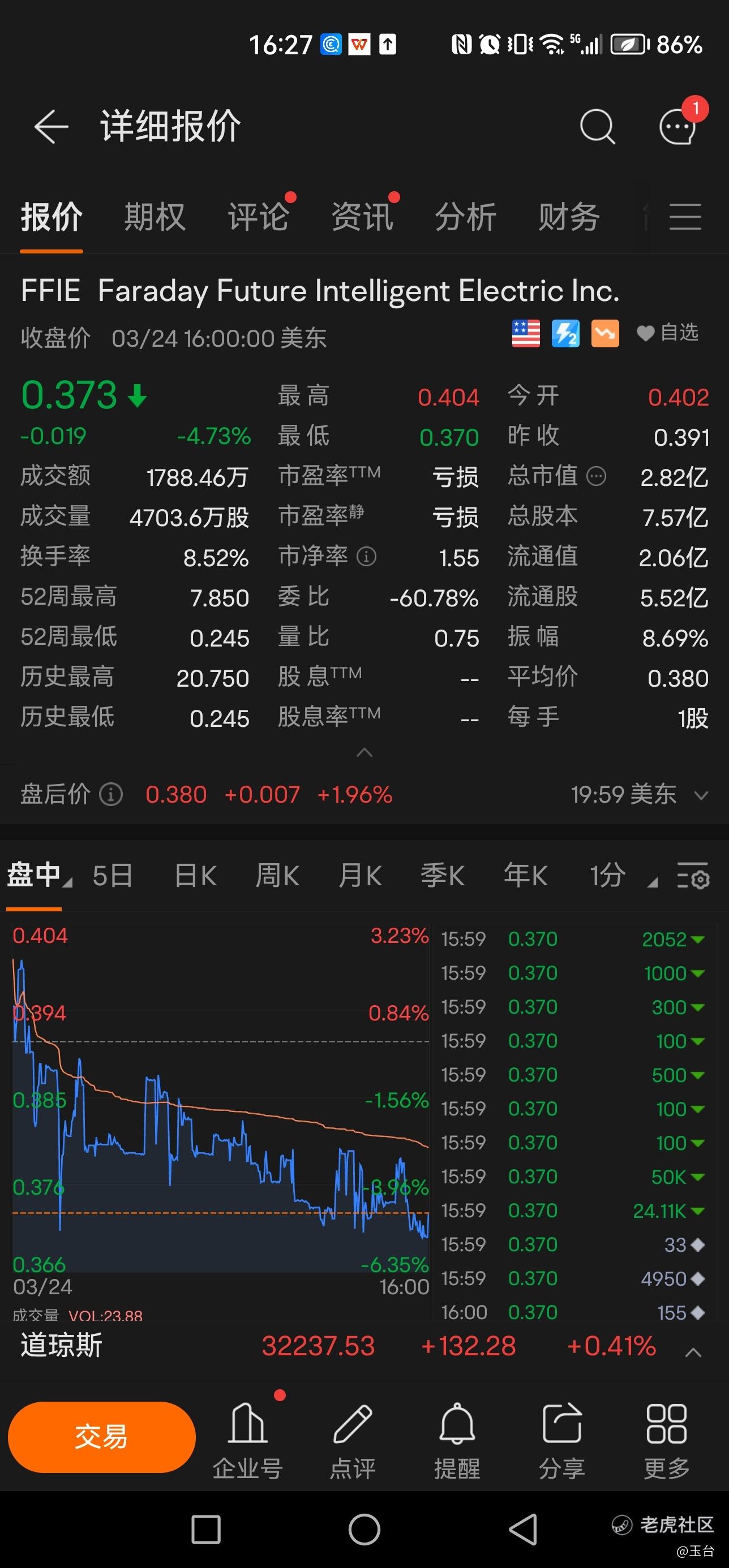Switch chart to 5日 view
This screenshot has width=729, height=1568.
(x=113, y=876)
